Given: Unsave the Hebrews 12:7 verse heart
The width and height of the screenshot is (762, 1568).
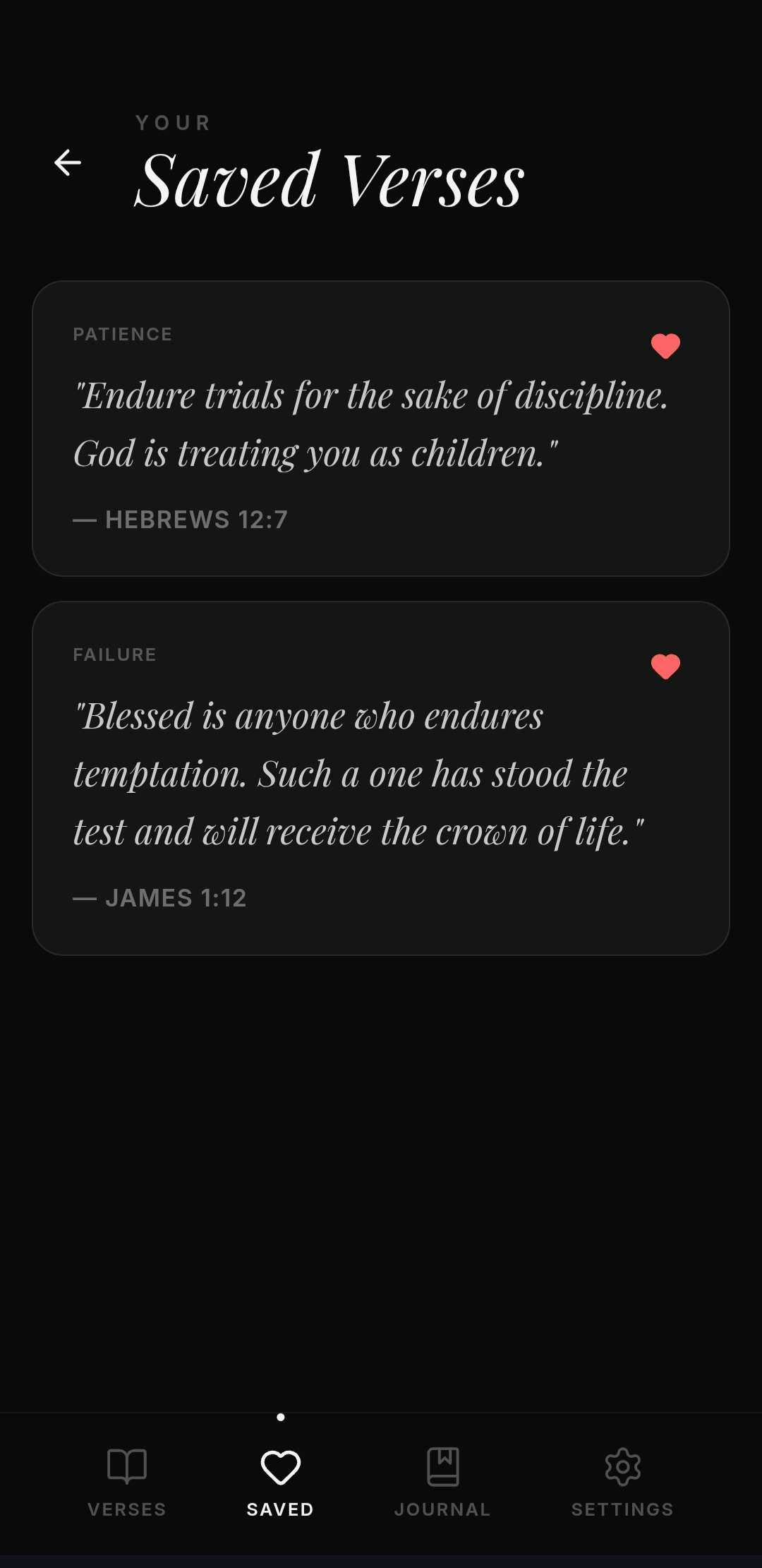Looking at the screenshot, I should click(x=665, y=346).
